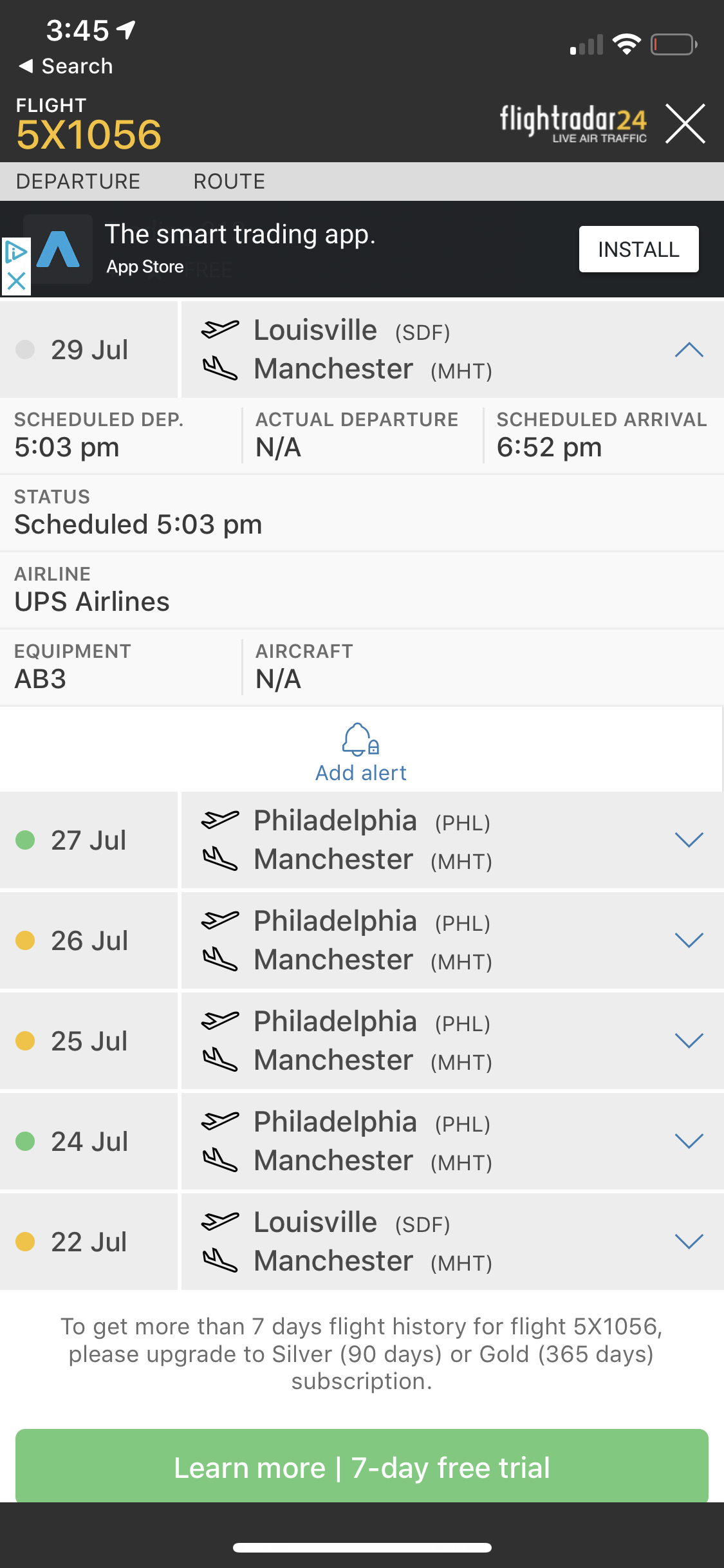Expand the 25 Jul Philadelphia flight
724x1568 pixels.
[x=689, y=1041]
